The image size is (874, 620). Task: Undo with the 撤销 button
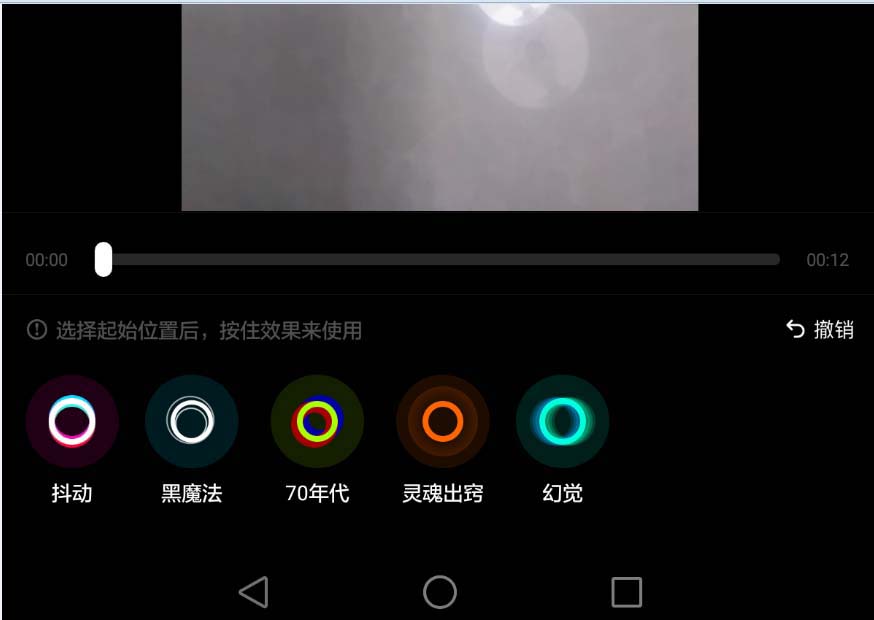click(x=820, y=330)
